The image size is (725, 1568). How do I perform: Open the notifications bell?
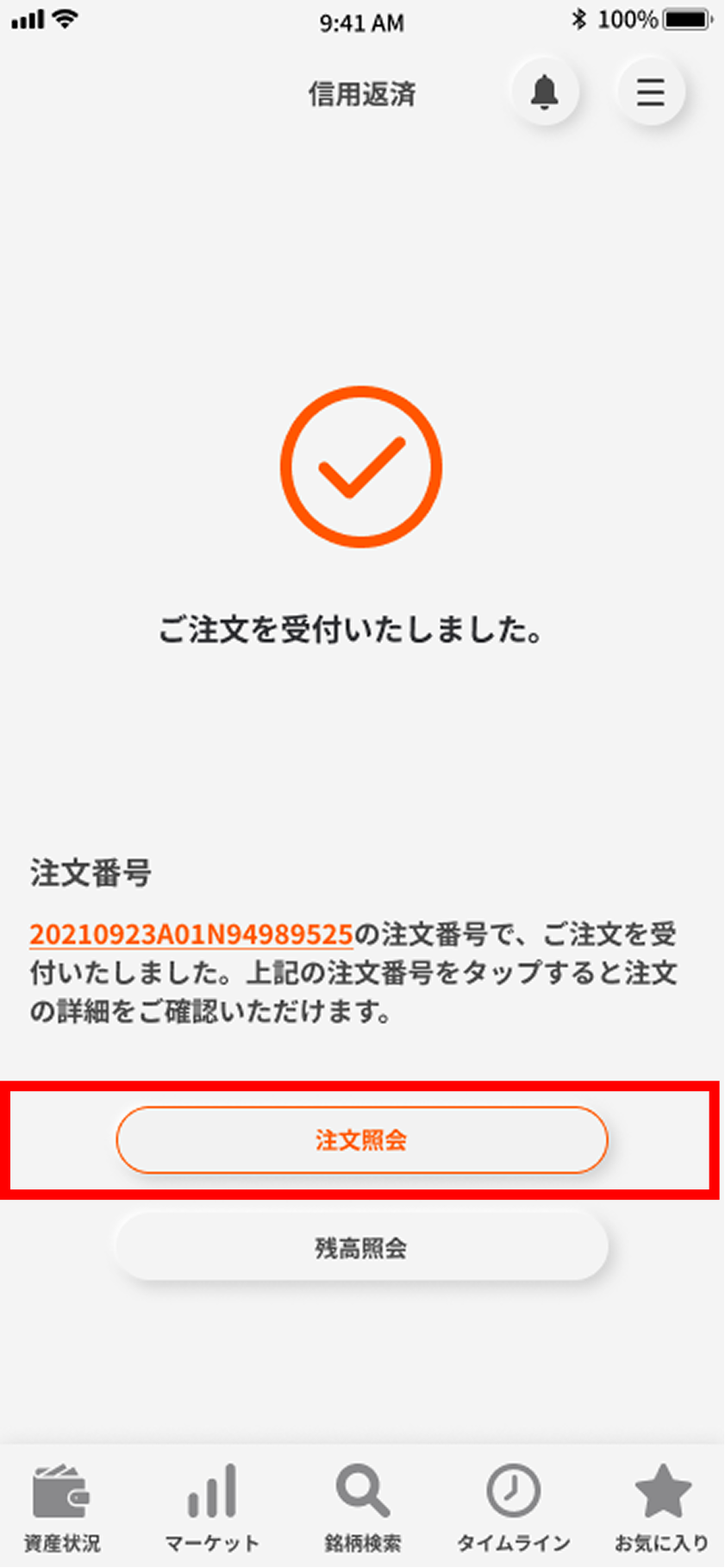[x=544, y=91]
